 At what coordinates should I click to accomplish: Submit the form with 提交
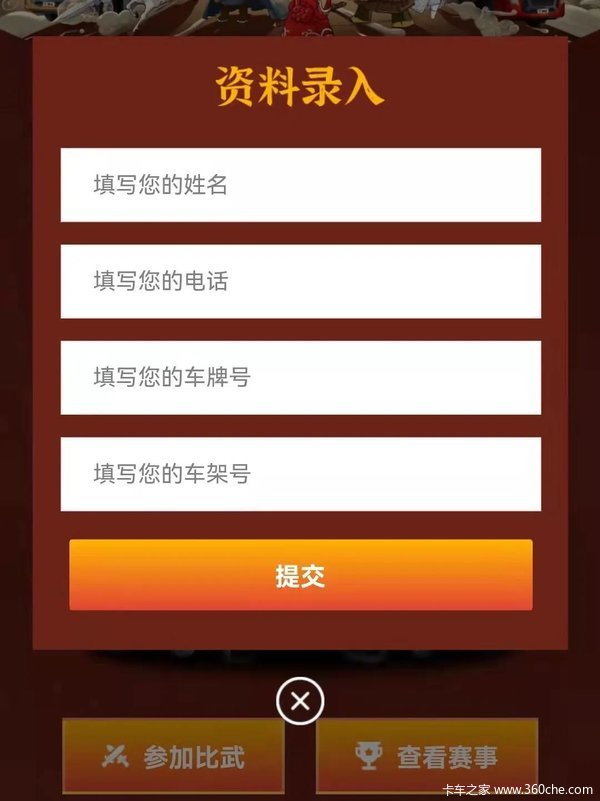click(x=300, y=575)
